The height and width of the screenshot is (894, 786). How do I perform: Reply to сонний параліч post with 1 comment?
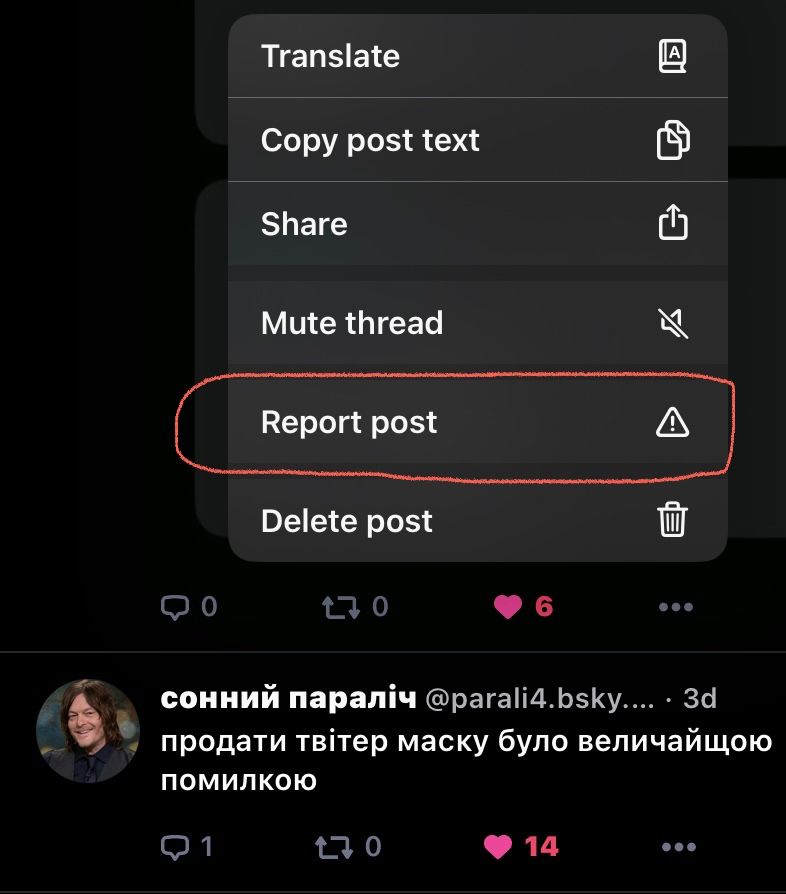[174, 847]
